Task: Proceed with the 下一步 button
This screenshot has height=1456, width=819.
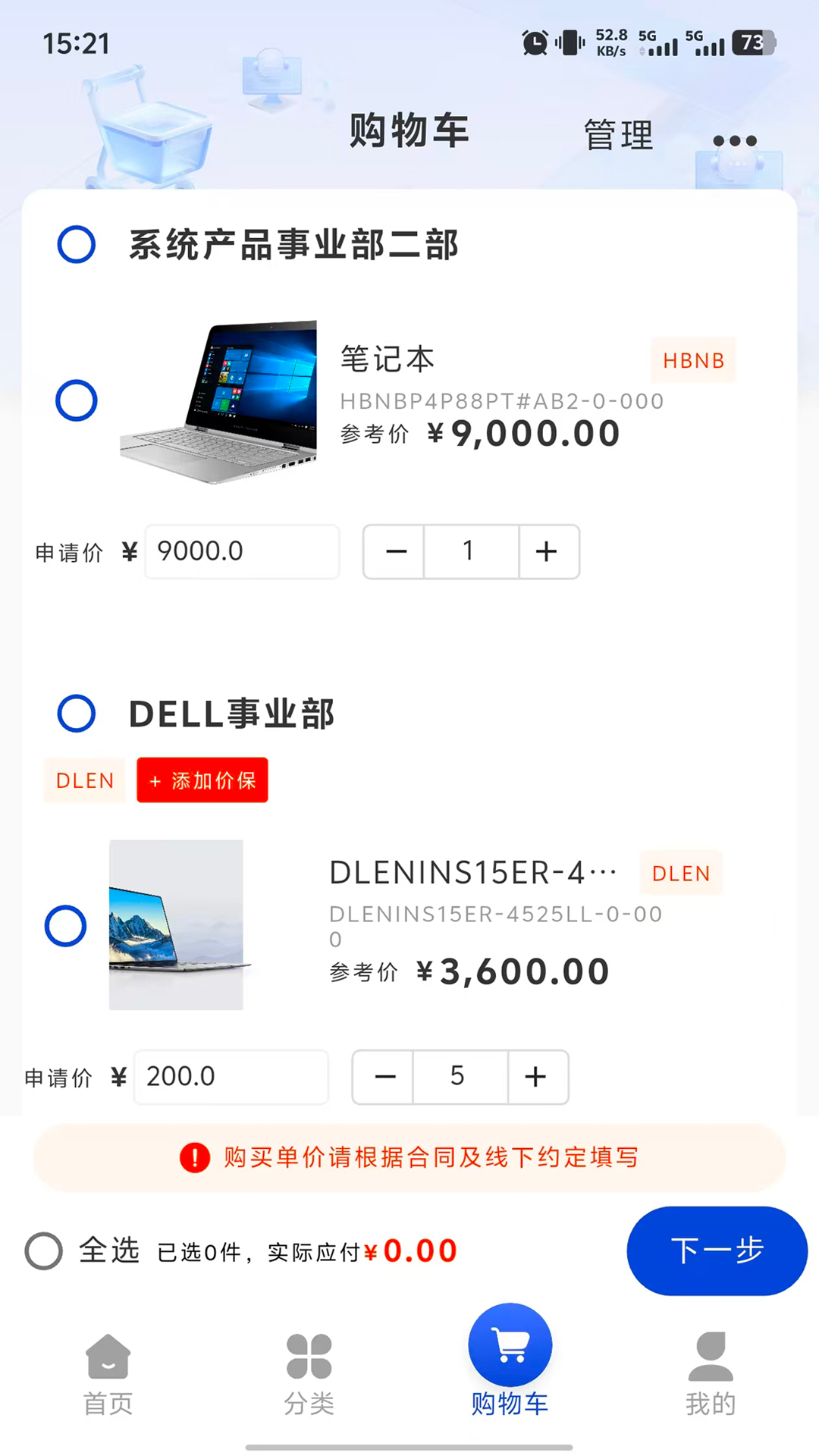Action: click(717, 1250)
